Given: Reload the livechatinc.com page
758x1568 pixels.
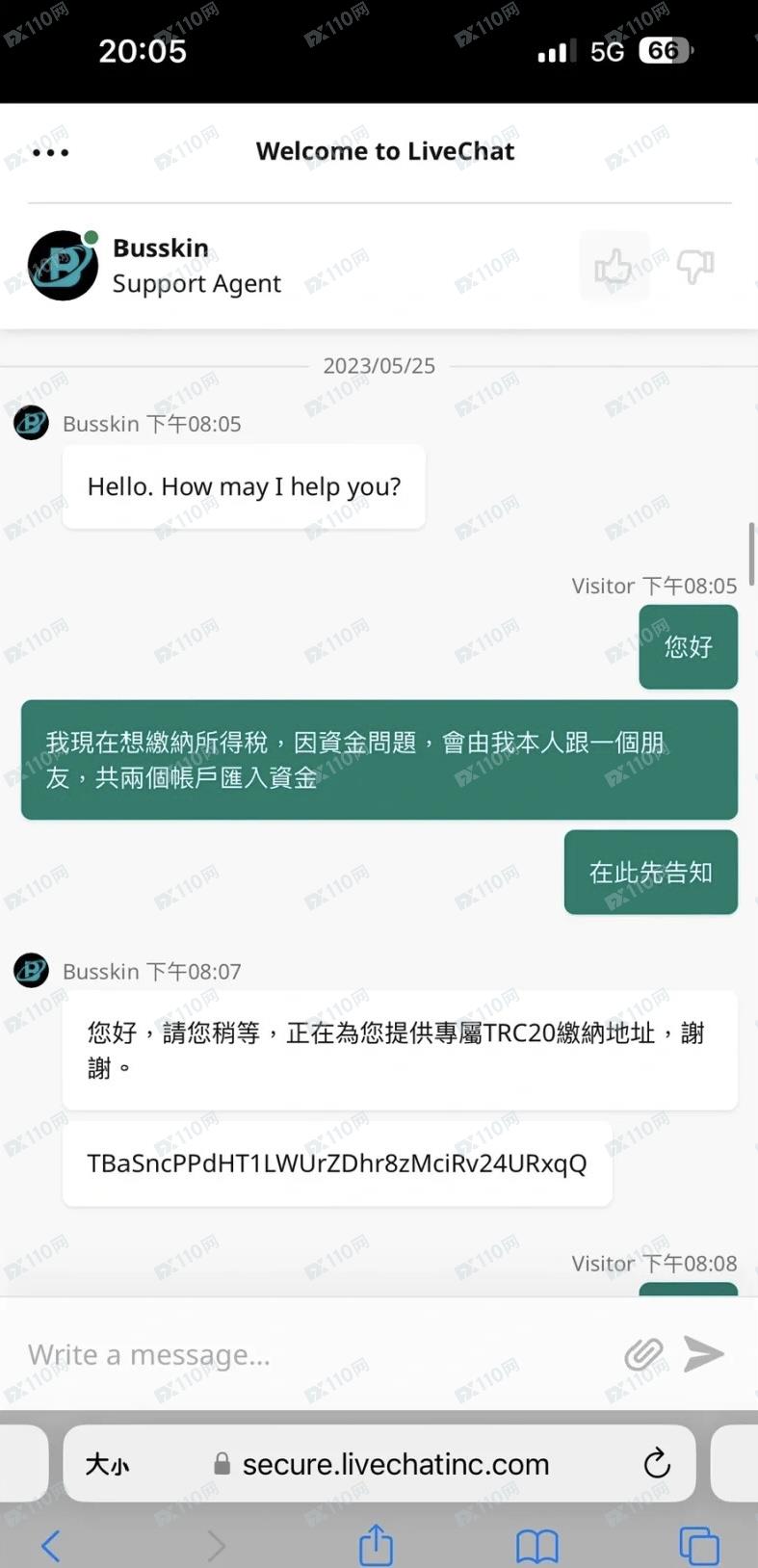Looking at the screenshot, I should (x=657, y=1464).
